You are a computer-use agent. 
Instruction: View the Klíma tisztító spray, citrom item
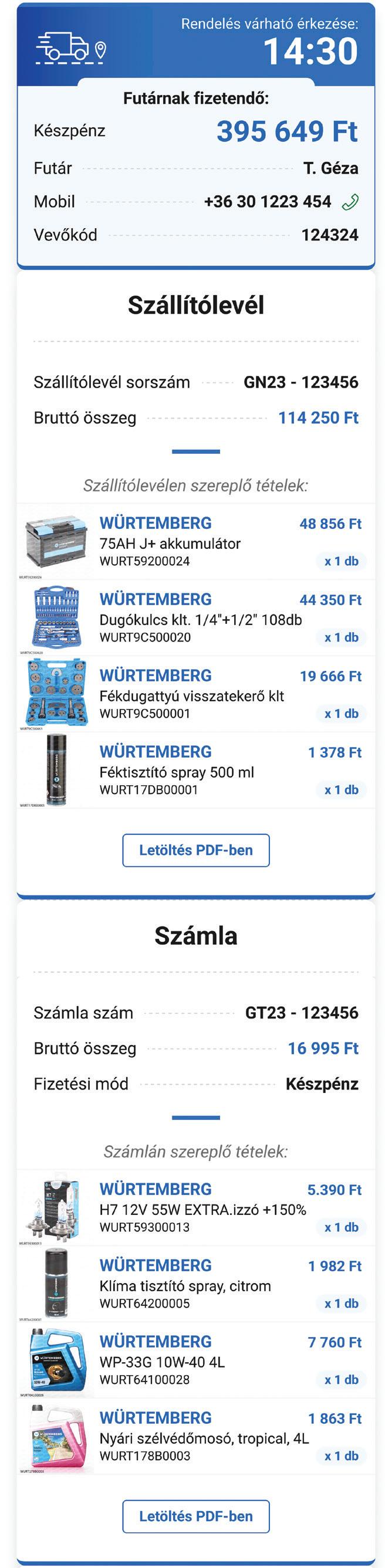tap(185, 1285)
